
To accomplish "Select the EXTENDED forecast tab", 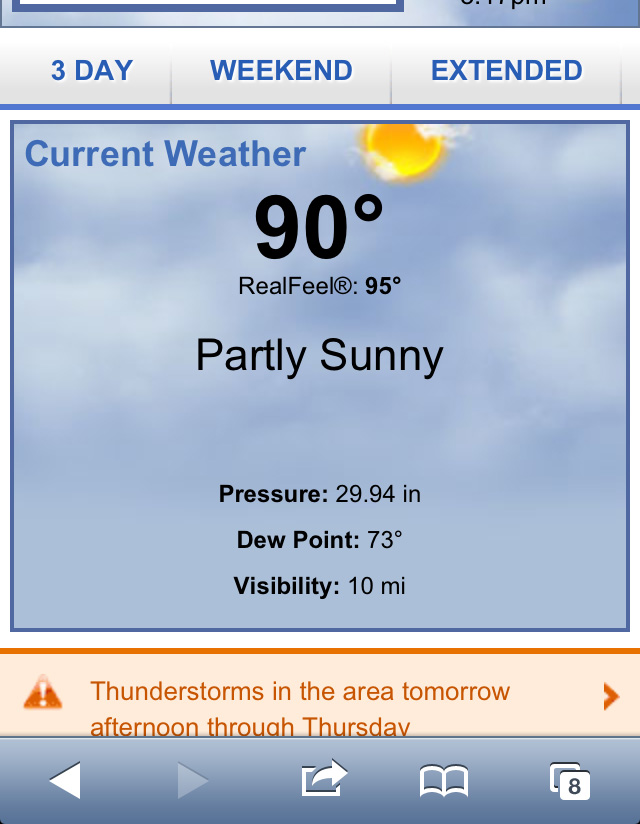I will coord(506,71).
